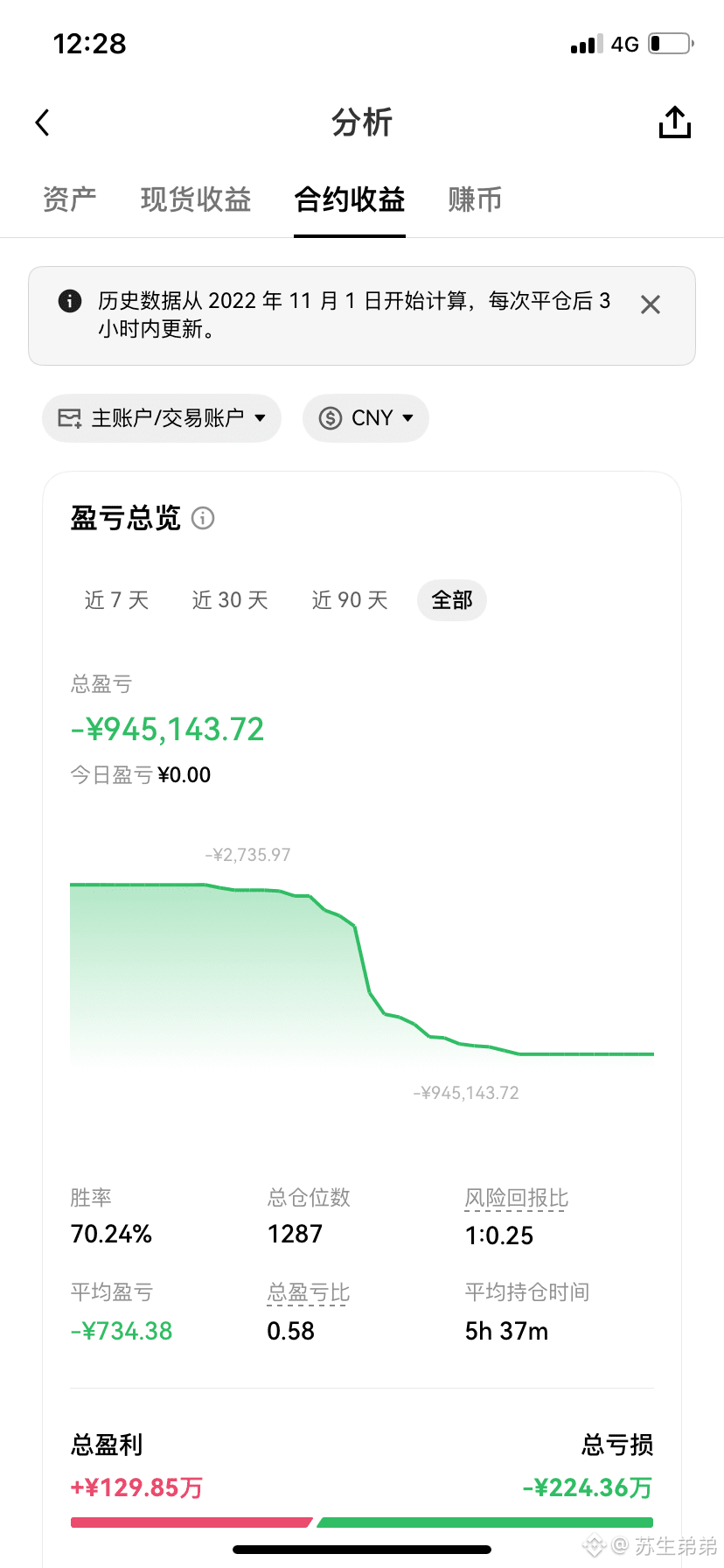Image resolution: width=724 pixels, height=1568 pixels.
Task: Share the analysis via share icon
Action: tap(674, 122)
